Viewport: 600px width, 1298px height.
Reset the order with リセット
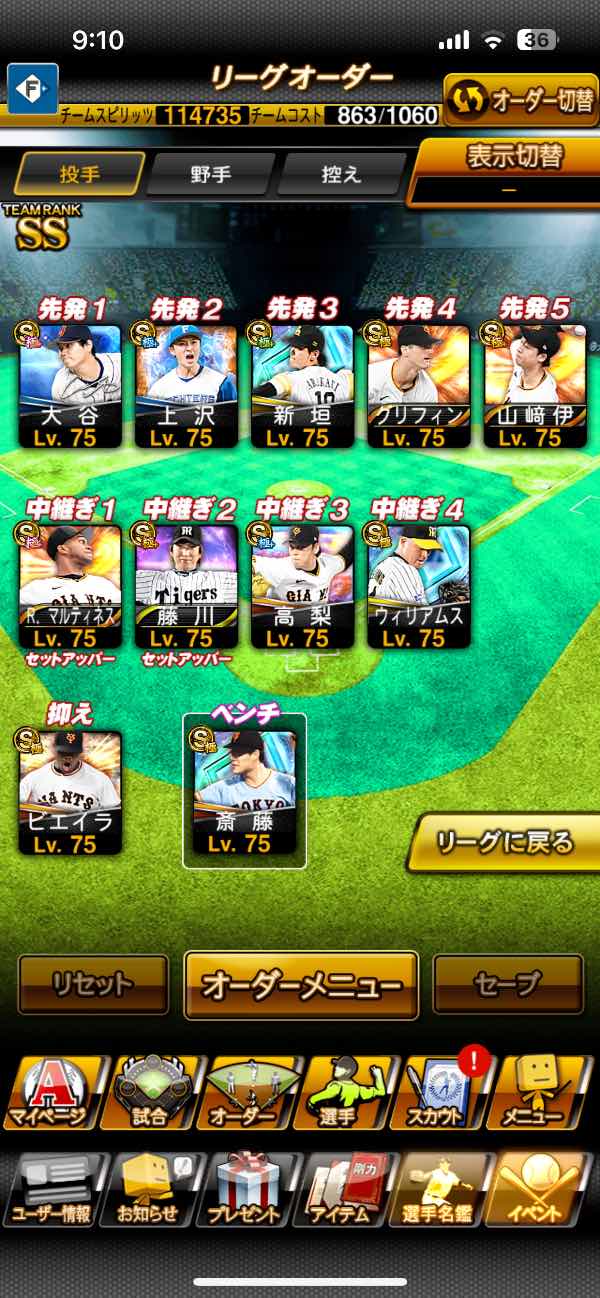[93, 985]
